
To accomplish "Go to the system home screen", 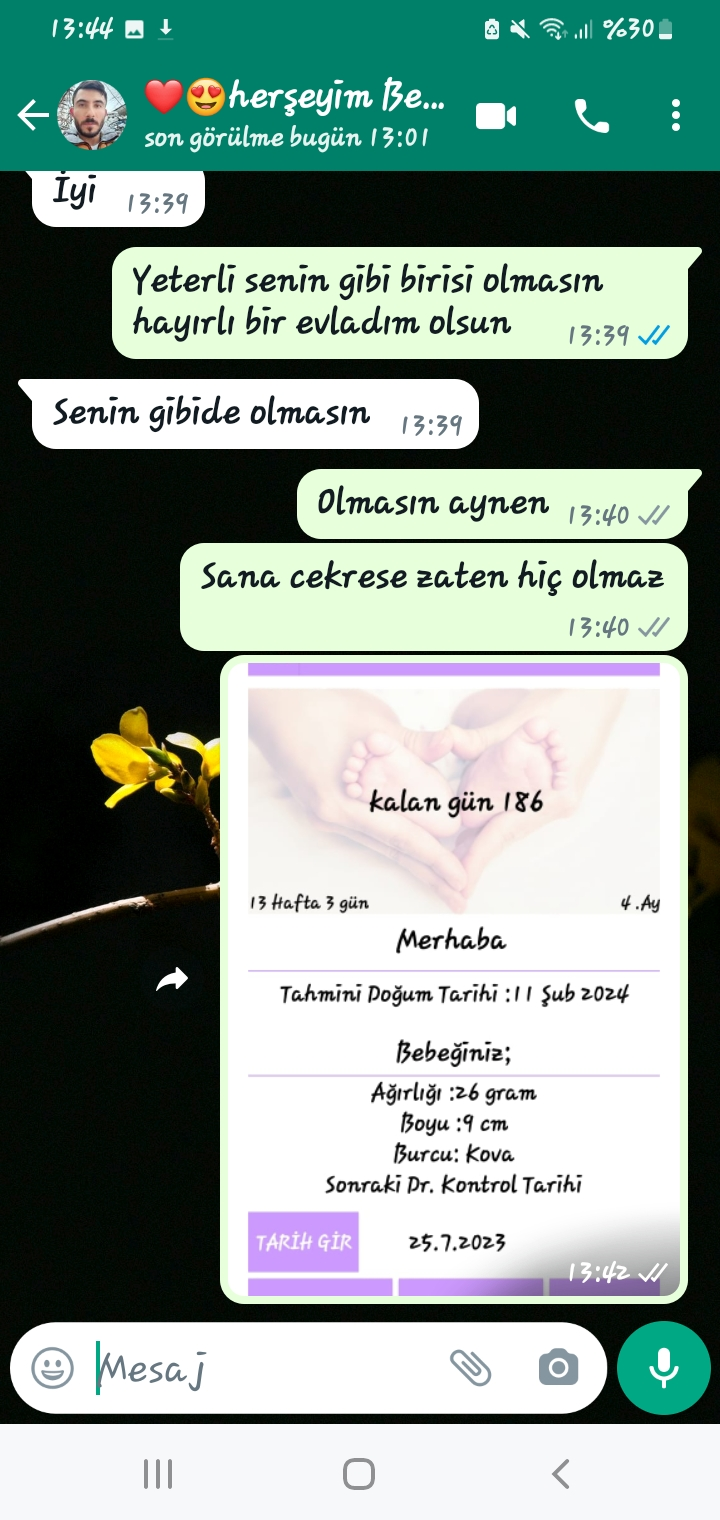I will (359, 1474).
